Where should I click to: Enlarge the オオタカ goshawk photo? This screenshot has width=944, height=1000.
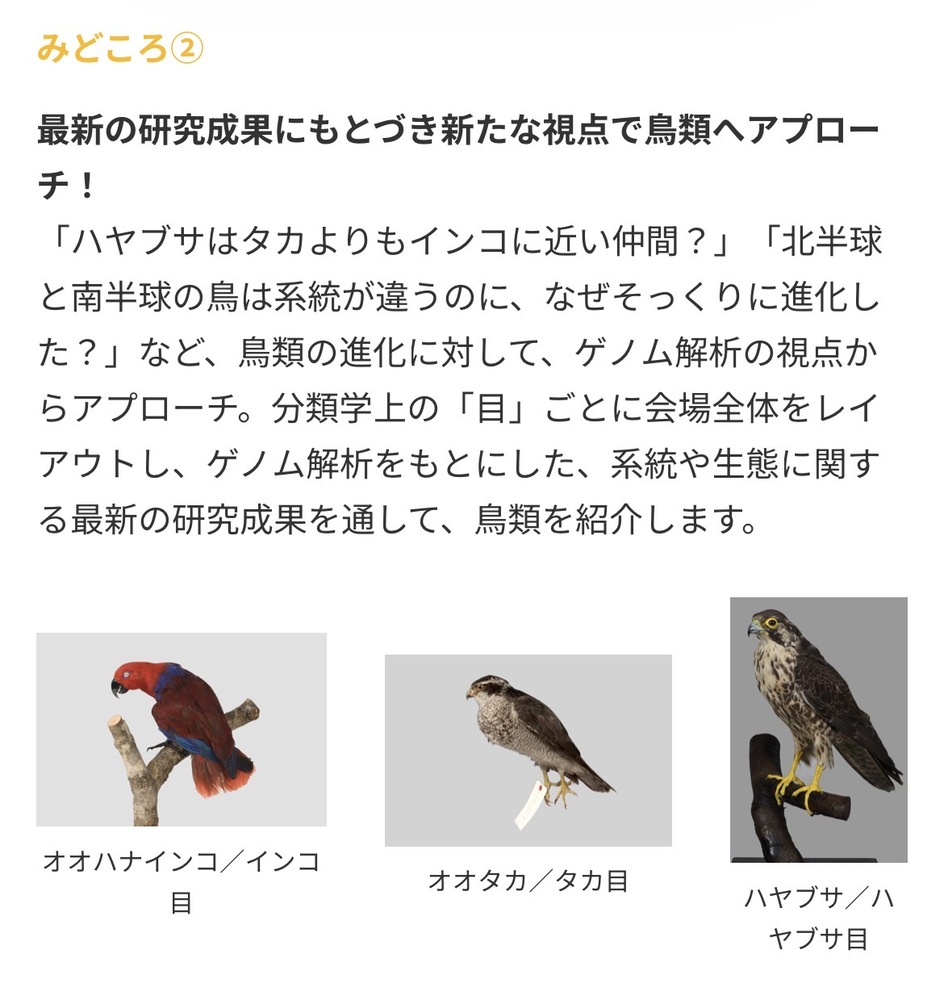pos(528,750)
